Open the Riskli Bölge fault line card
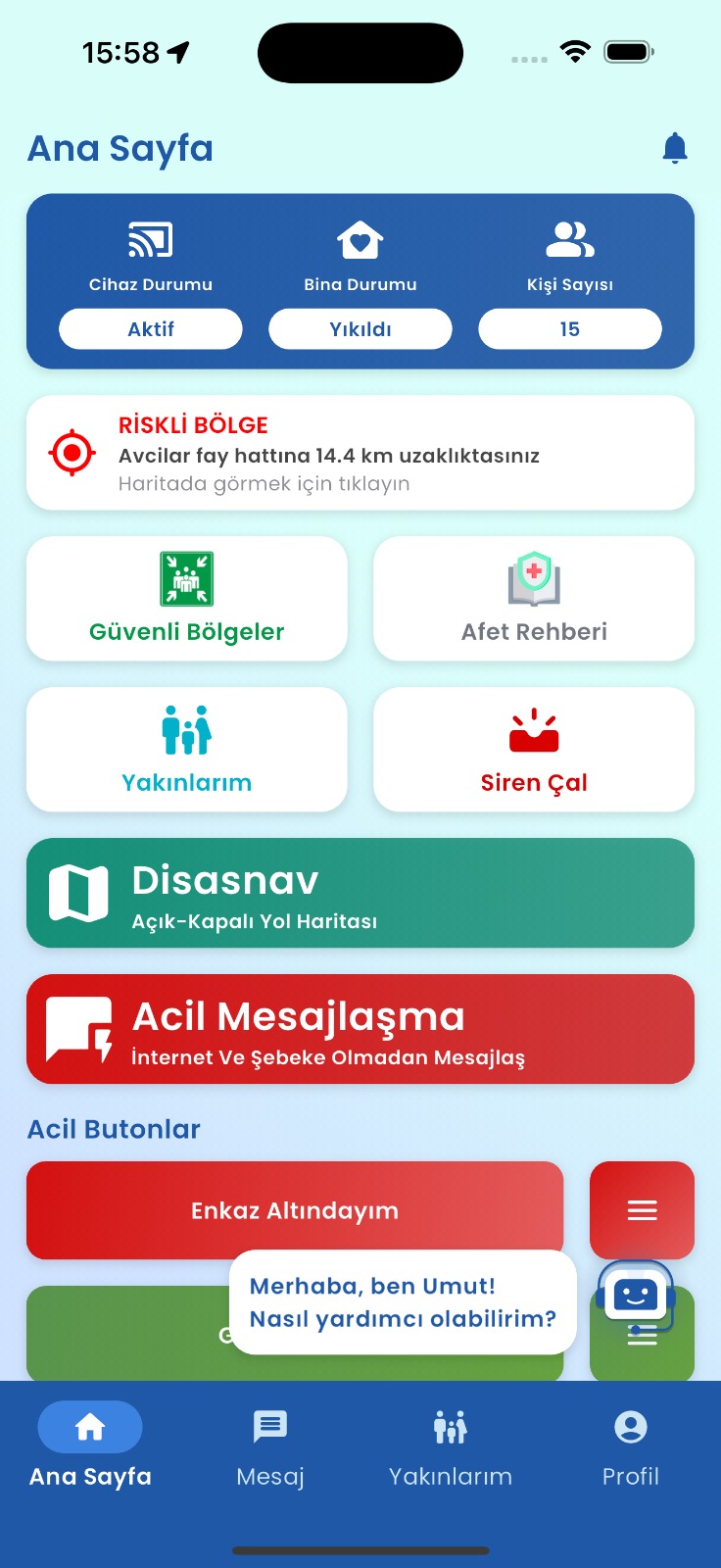Viewport: 721px width, 1568px height. pyautogui.click(x=360, y=453)
